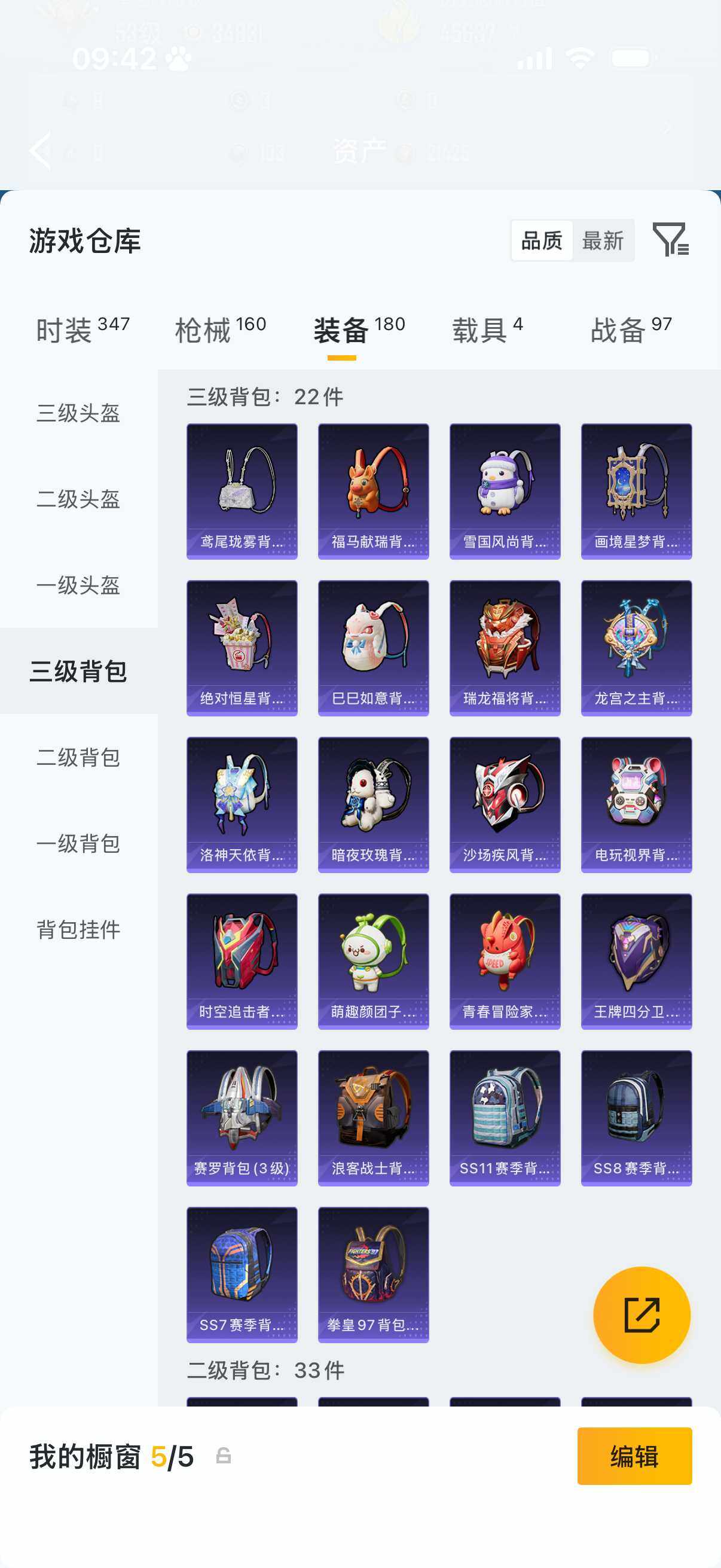This screenshot has height=1568, width=721.
Task: Select 二级背包 category
Action: click(78, 757)
